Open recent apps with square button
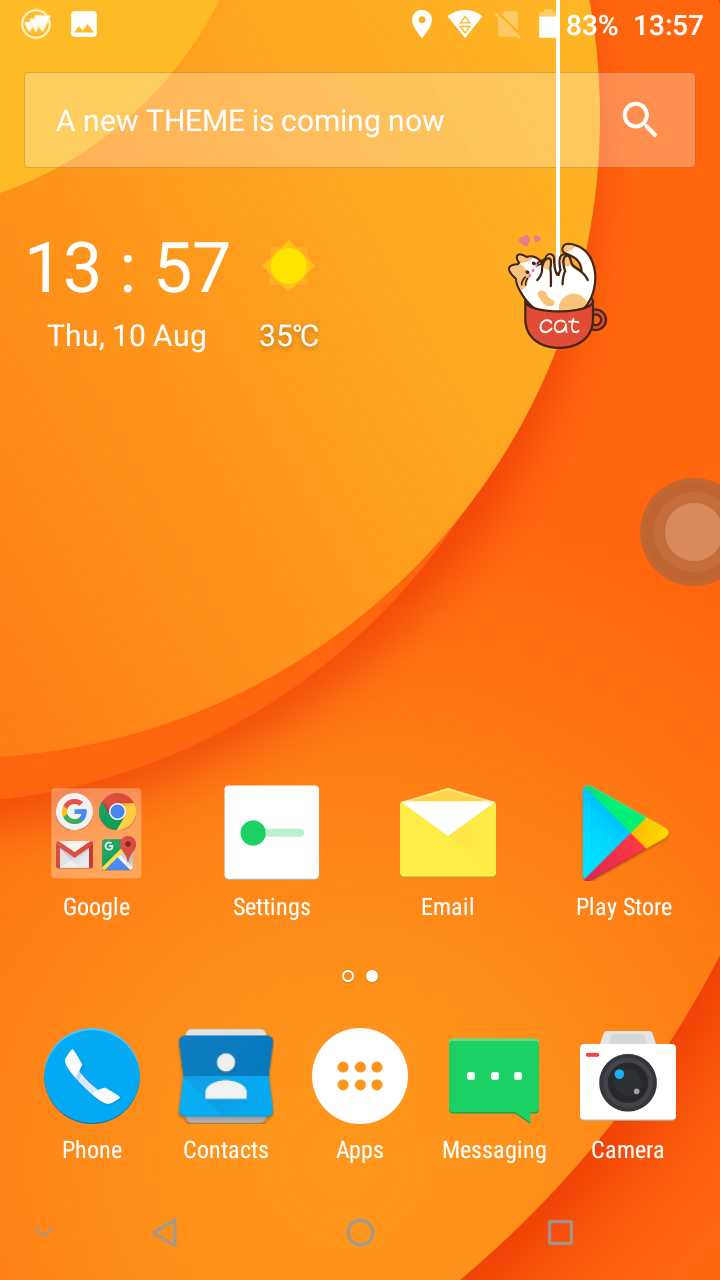 561,1232
